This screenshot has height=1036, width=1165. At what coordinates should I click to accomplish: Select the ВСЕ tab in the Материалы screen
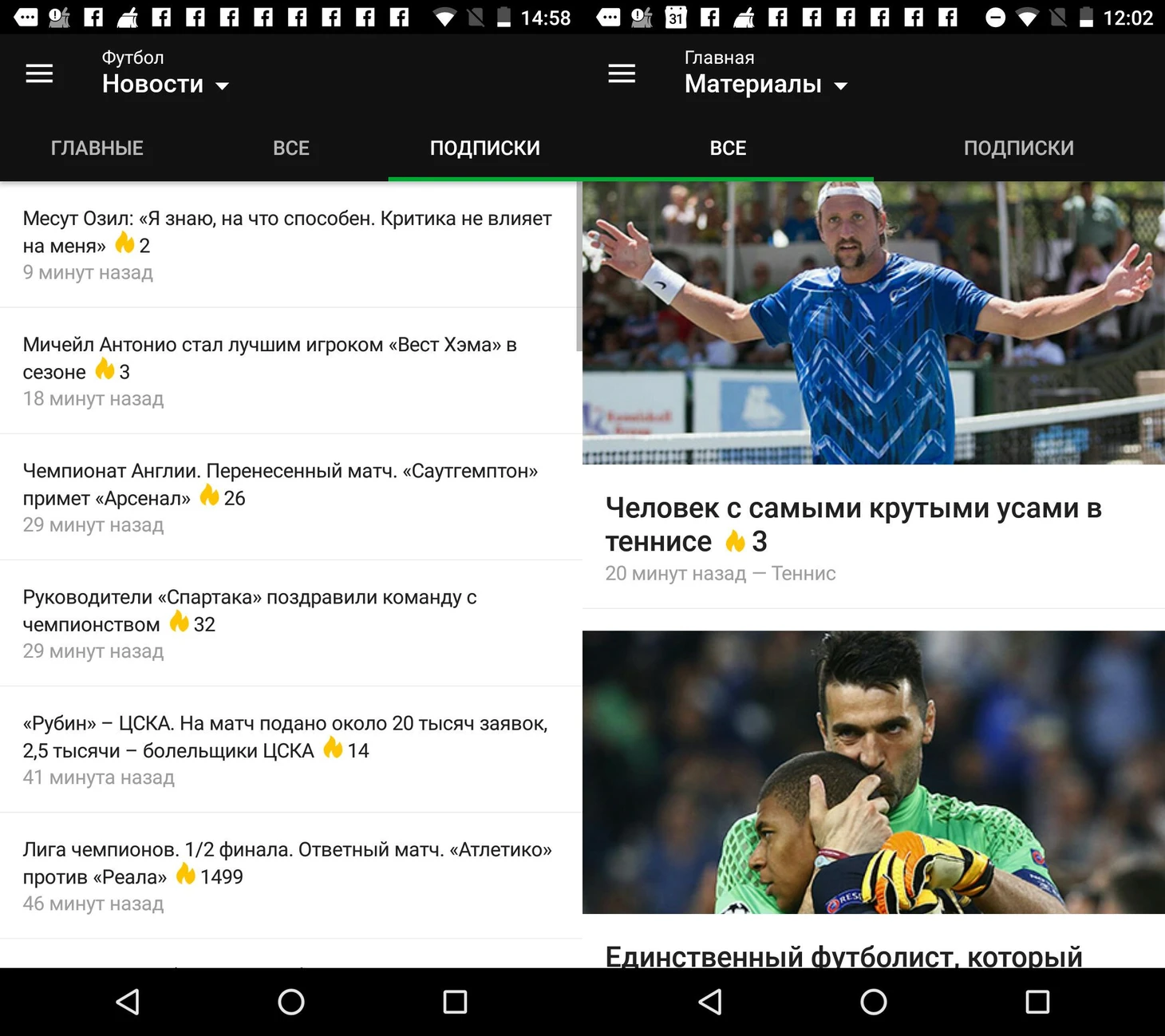(728, 148)
